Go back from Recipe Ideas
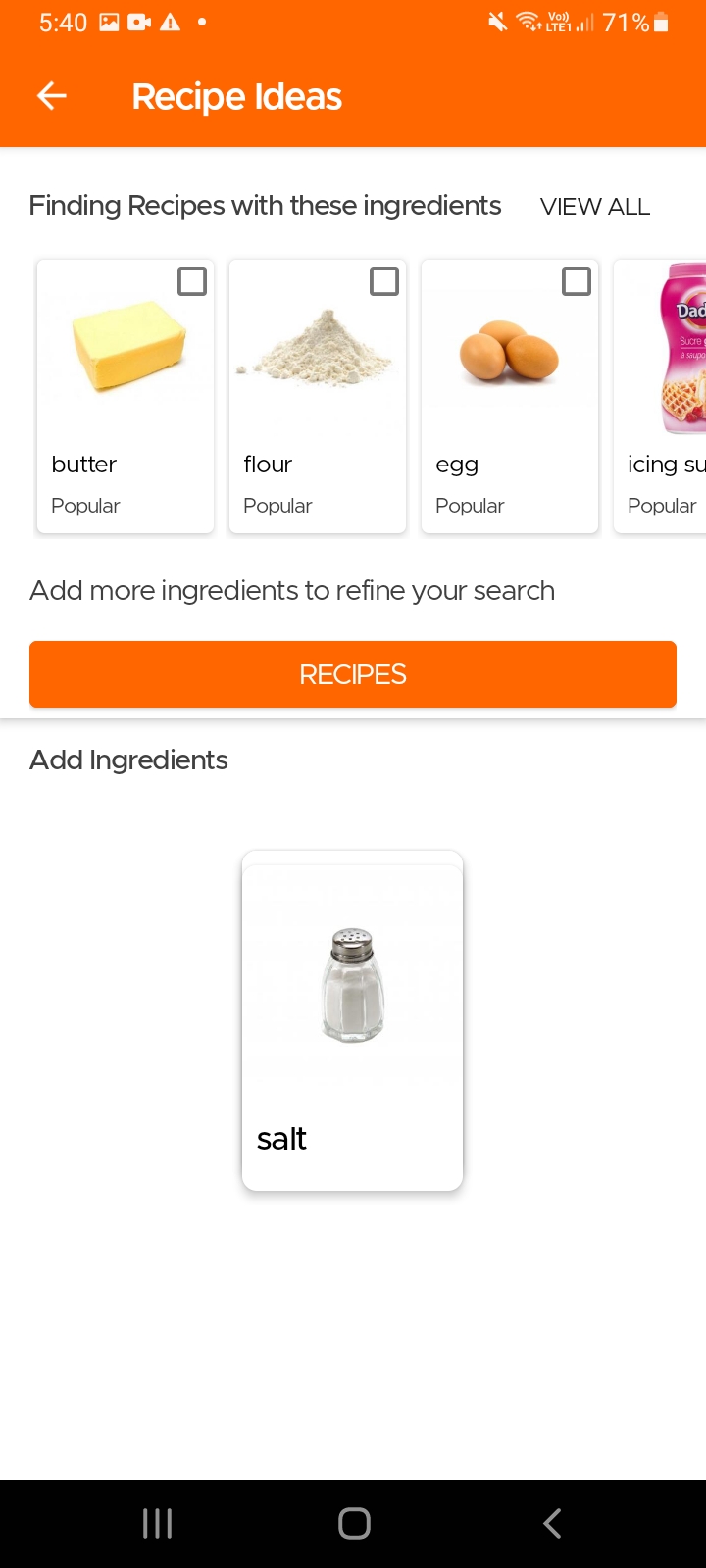Viewport: 706px width, 1568px height. (52, 96)
